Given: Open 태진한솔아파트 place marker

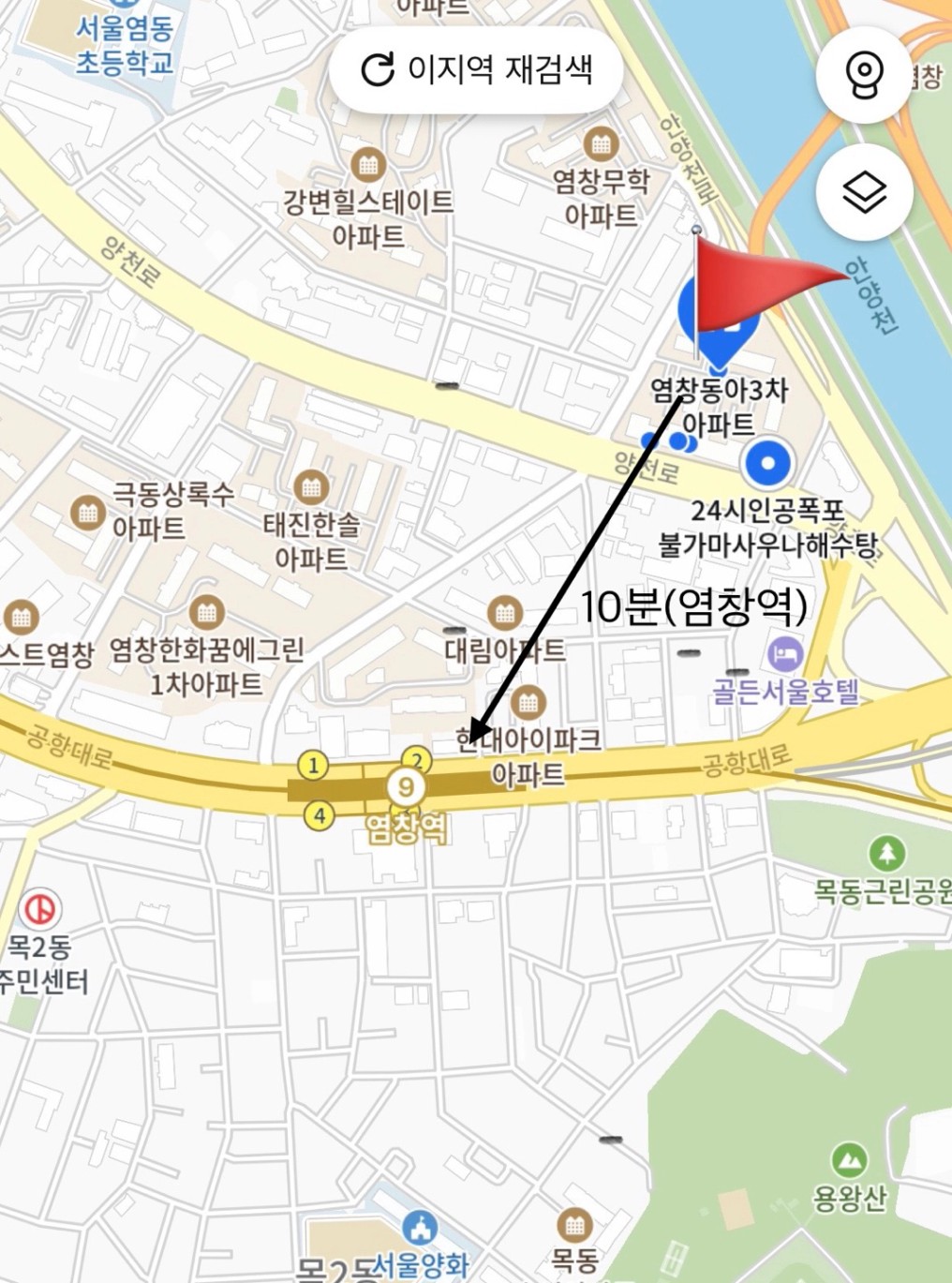Looking at the screenshot, I should (x=311, y=488).
